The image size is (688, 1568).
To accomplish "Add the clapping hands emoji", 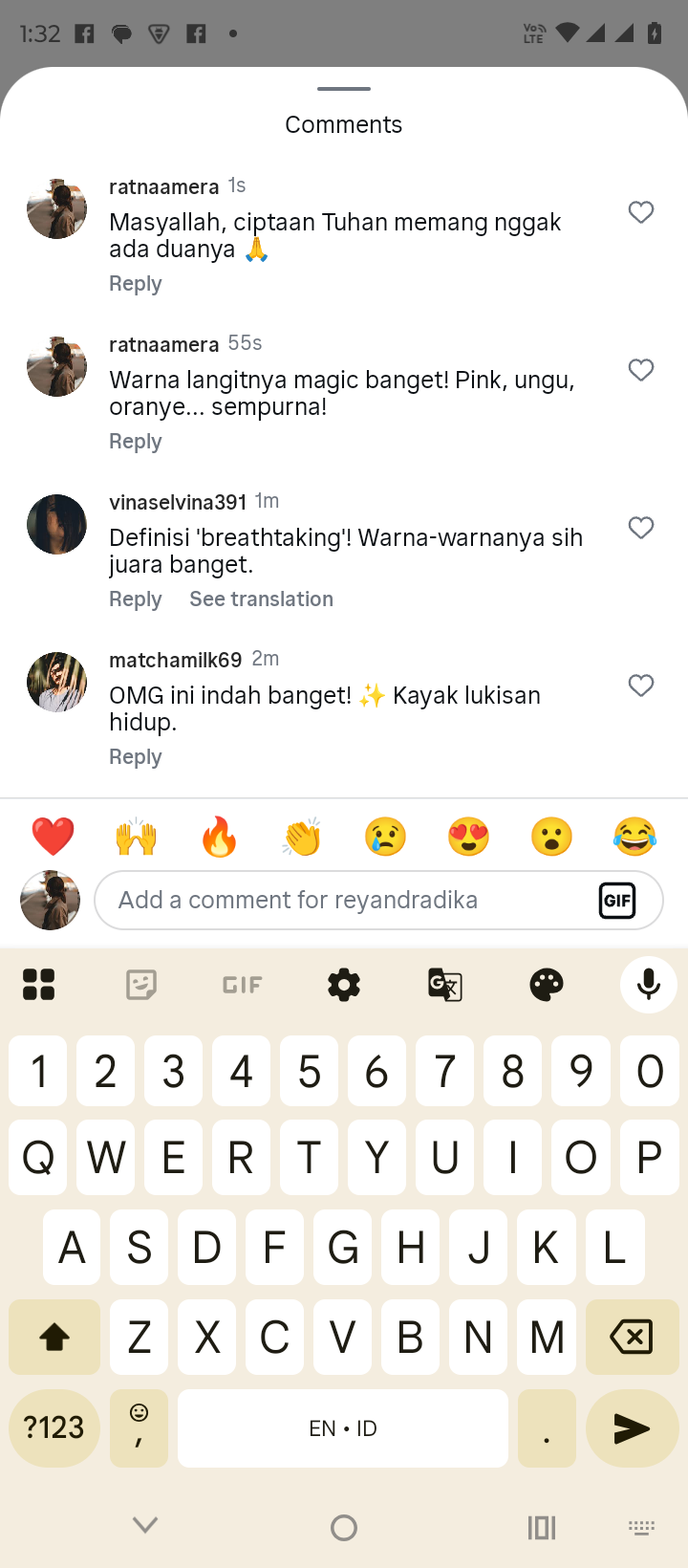I will pyautogui.click(x=302, y=838).
